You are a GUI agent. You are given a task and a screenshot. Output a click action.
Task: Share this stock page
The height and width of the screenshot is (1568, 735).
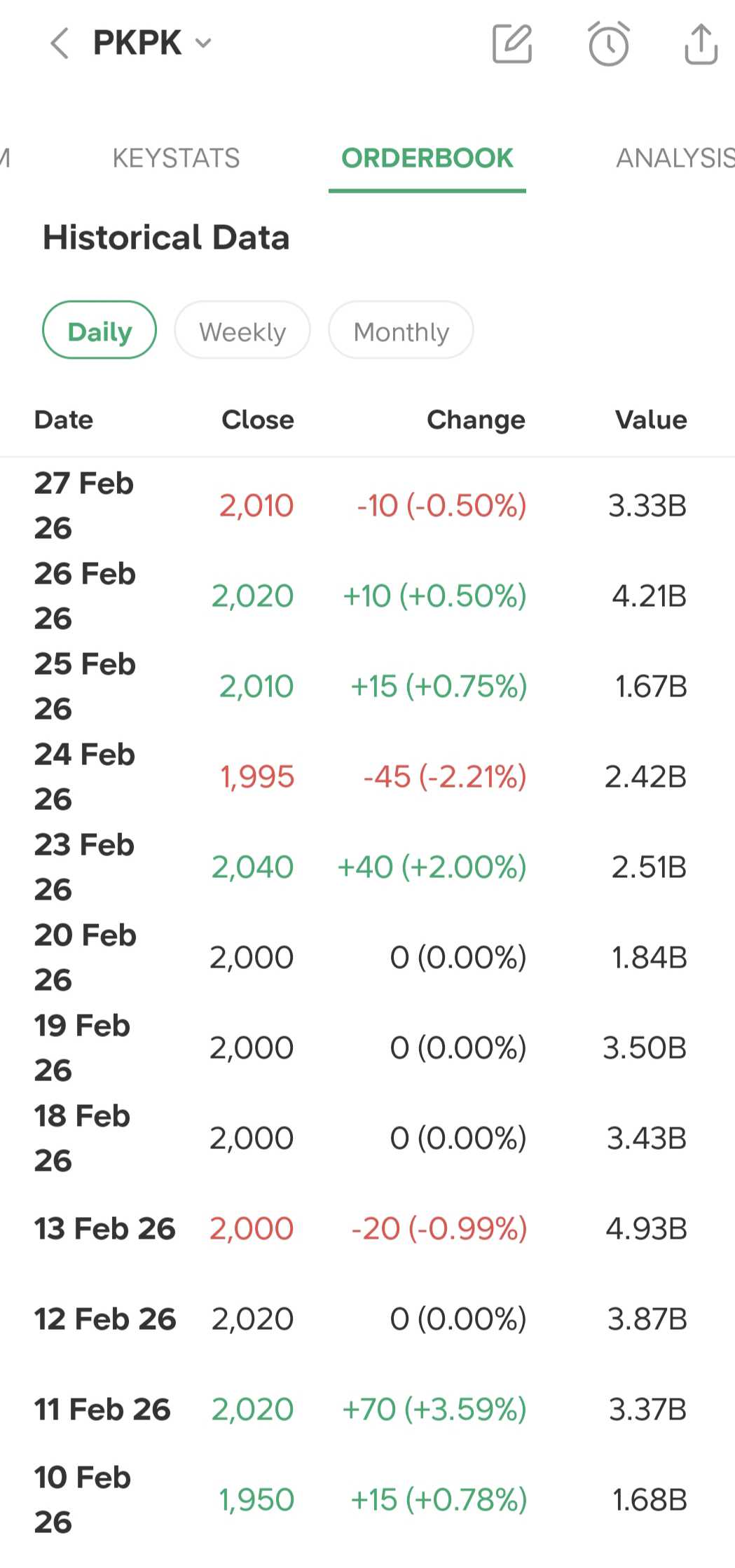pyautogui.click(x=701, y=44)
